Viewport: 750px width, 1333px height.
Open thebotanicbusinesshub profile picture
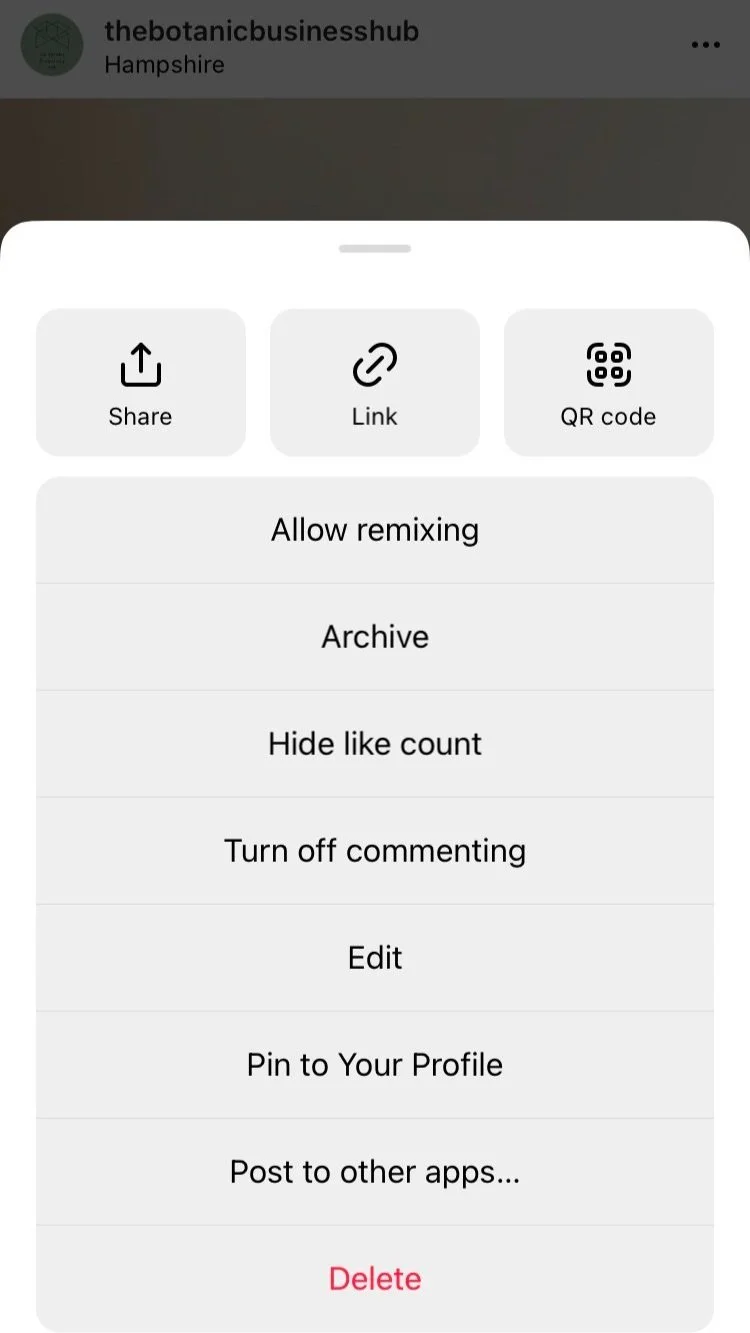(52, 45)
